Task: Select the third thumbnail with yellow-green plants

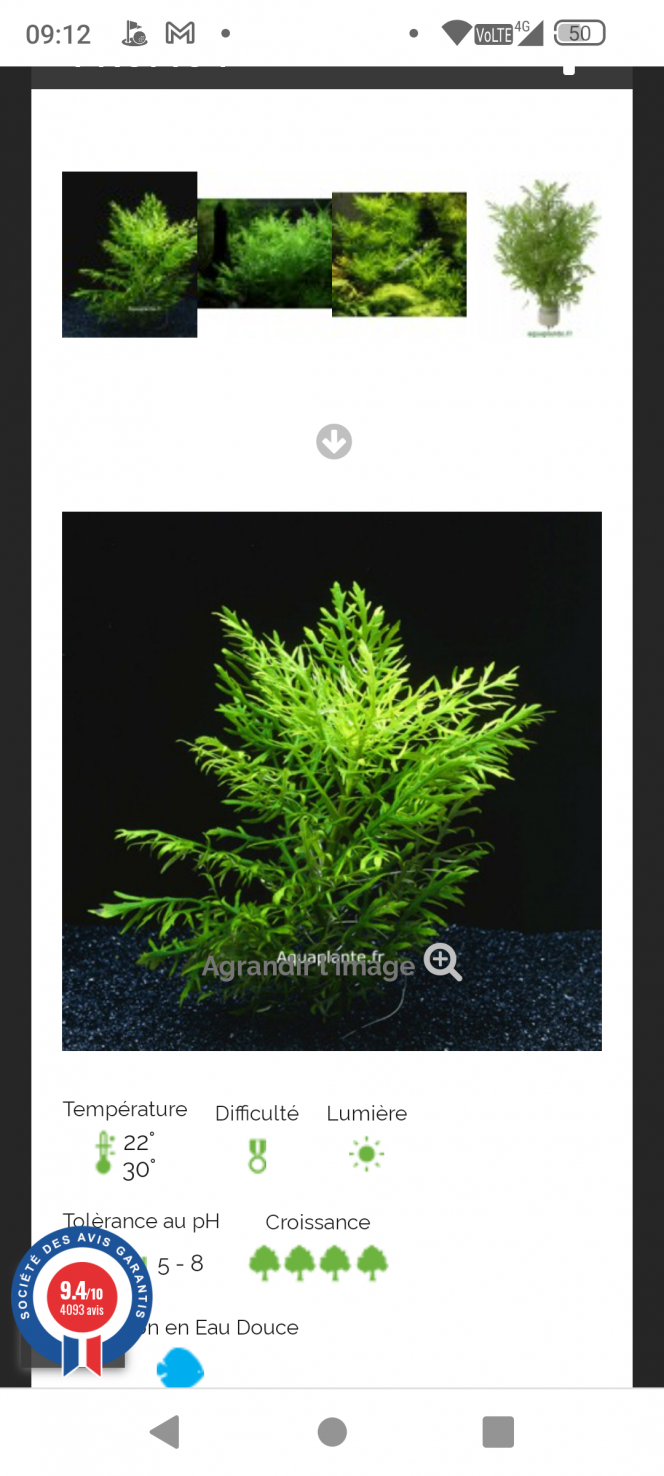Action: (399, 254)
